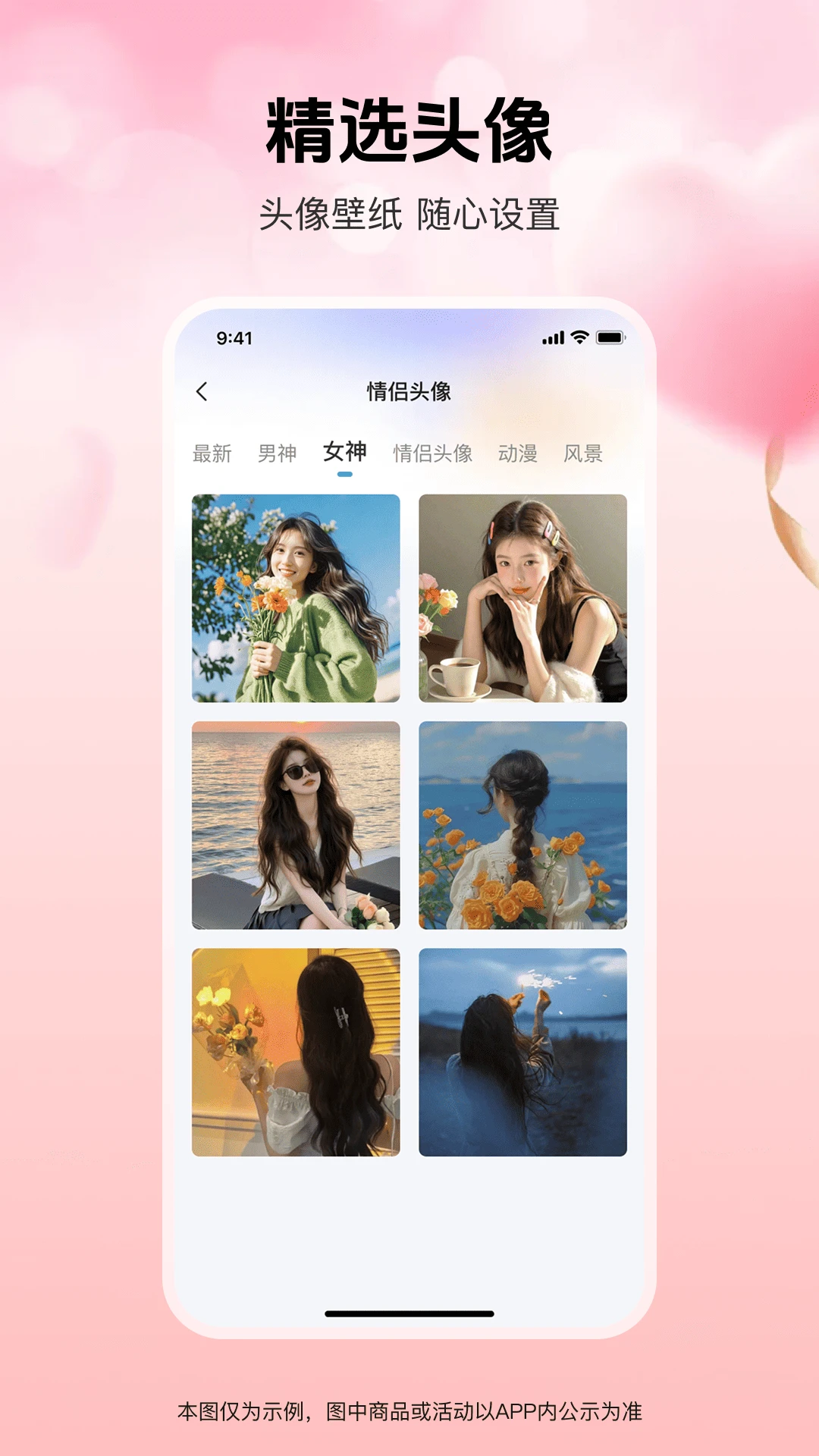Select the 女神 category tab
Screen dimensions: 819x1456
[x=345, y=450]
